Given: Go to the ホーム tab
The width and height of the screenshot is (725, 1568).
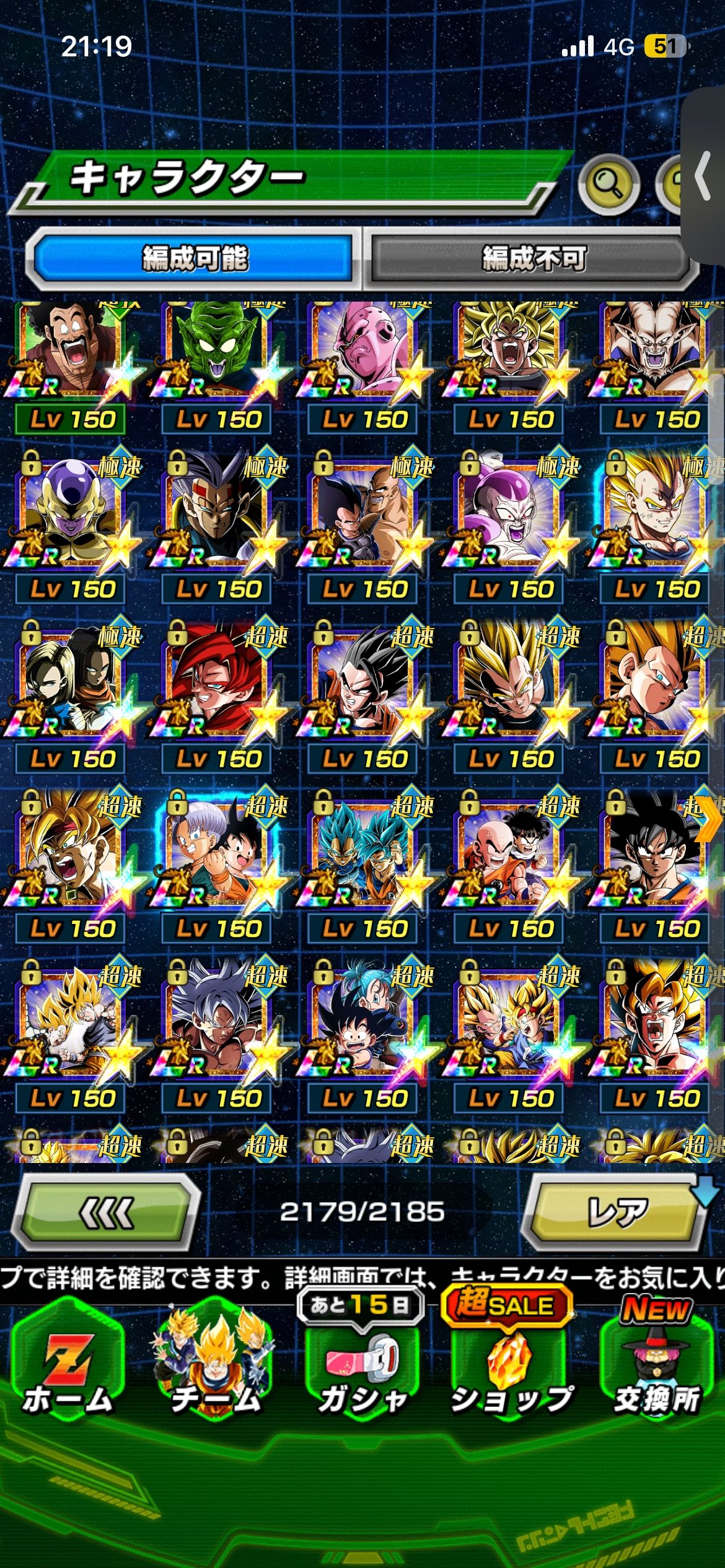Looking at the screenshot, I should coord(68,1362).
